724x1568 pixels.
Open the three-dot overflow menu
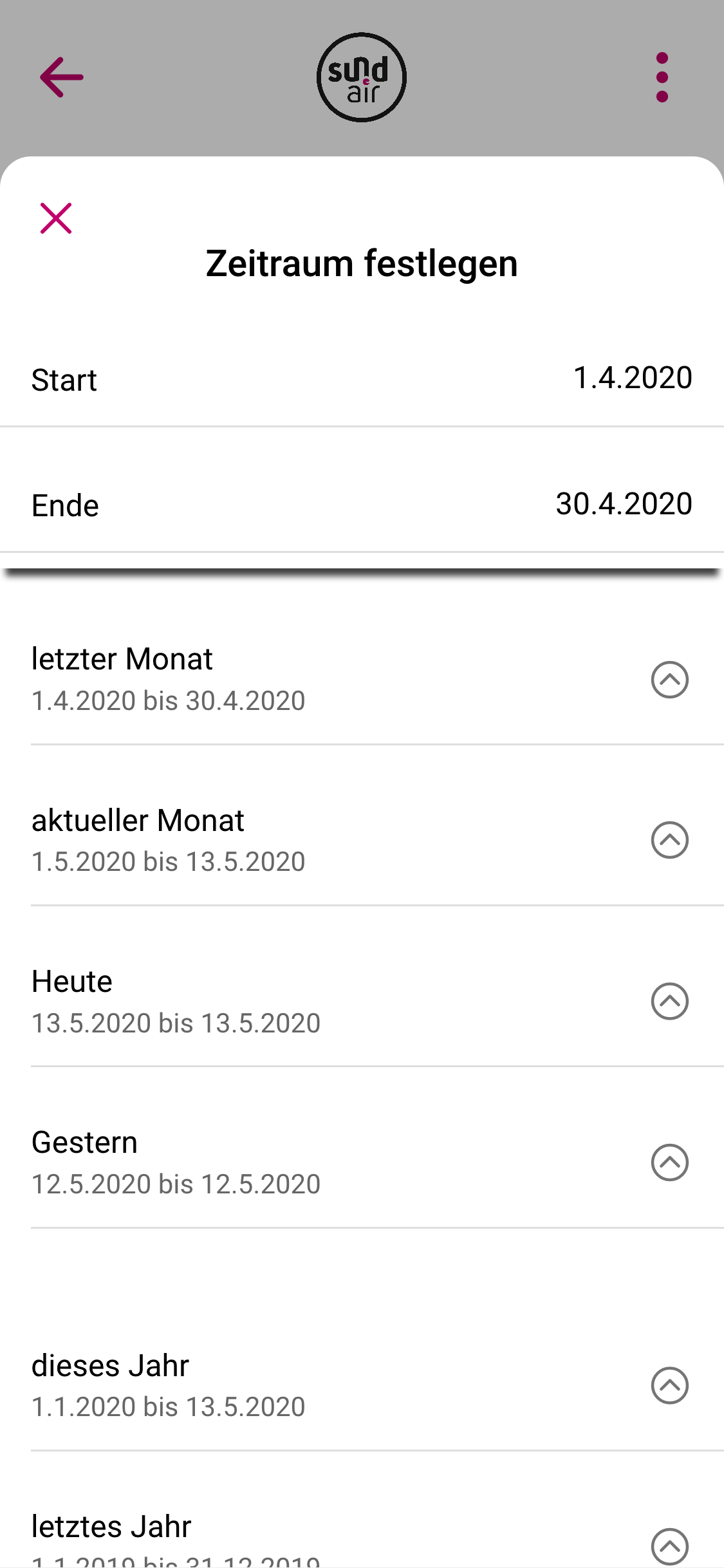pyautogui.click(x=662, y=77)
